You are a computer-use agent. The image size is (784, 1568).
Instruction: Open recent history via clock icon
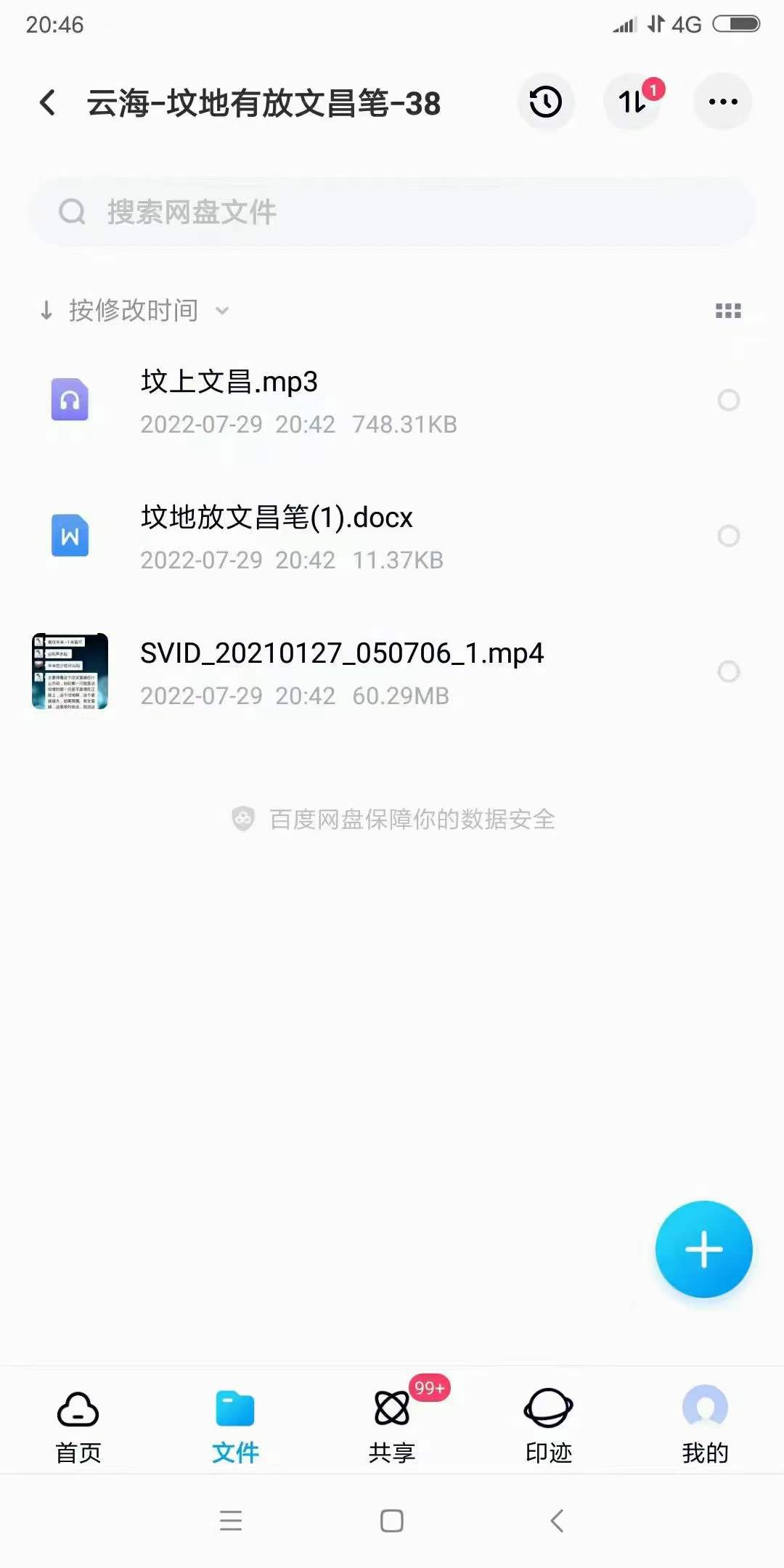545,102
